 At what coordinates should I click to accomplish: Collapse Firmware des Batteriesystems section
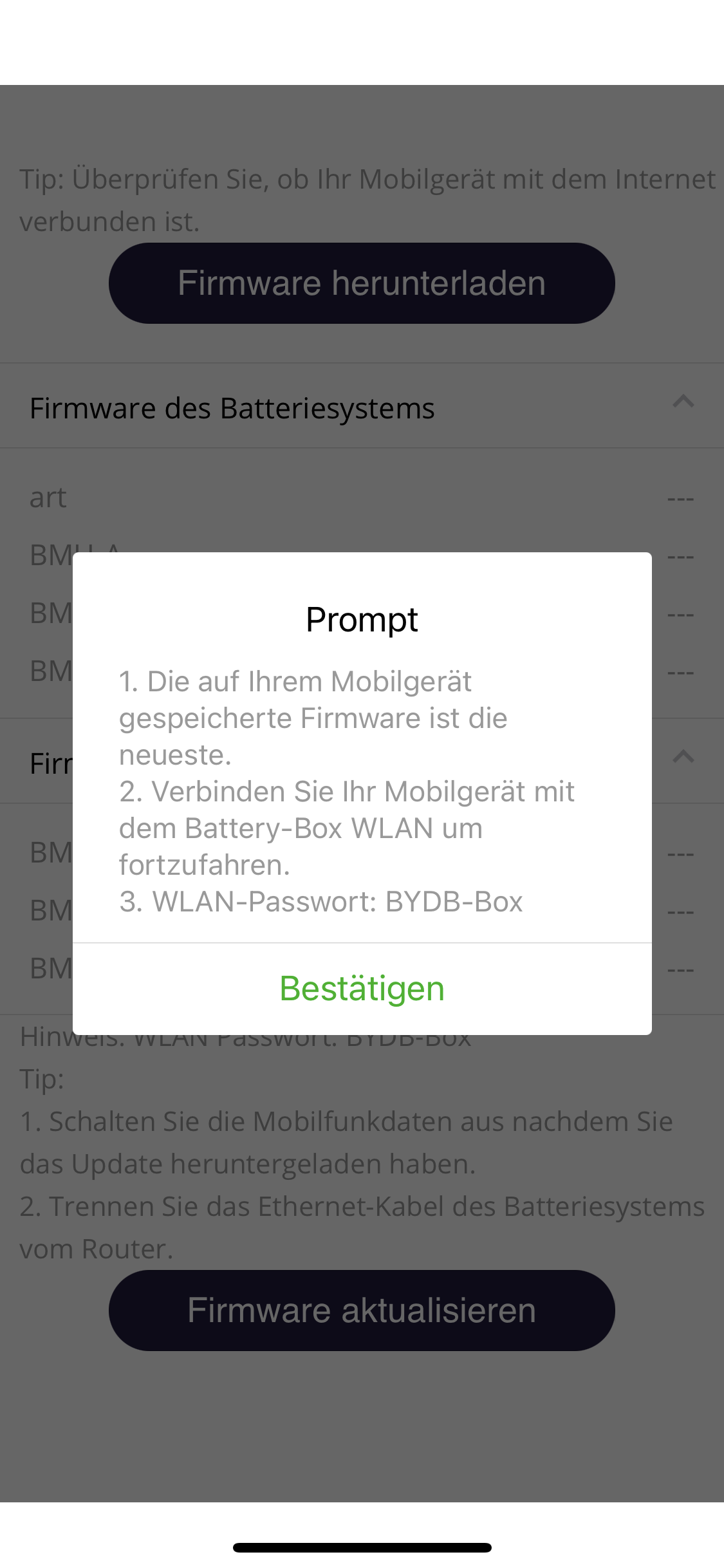pos(683,402)
